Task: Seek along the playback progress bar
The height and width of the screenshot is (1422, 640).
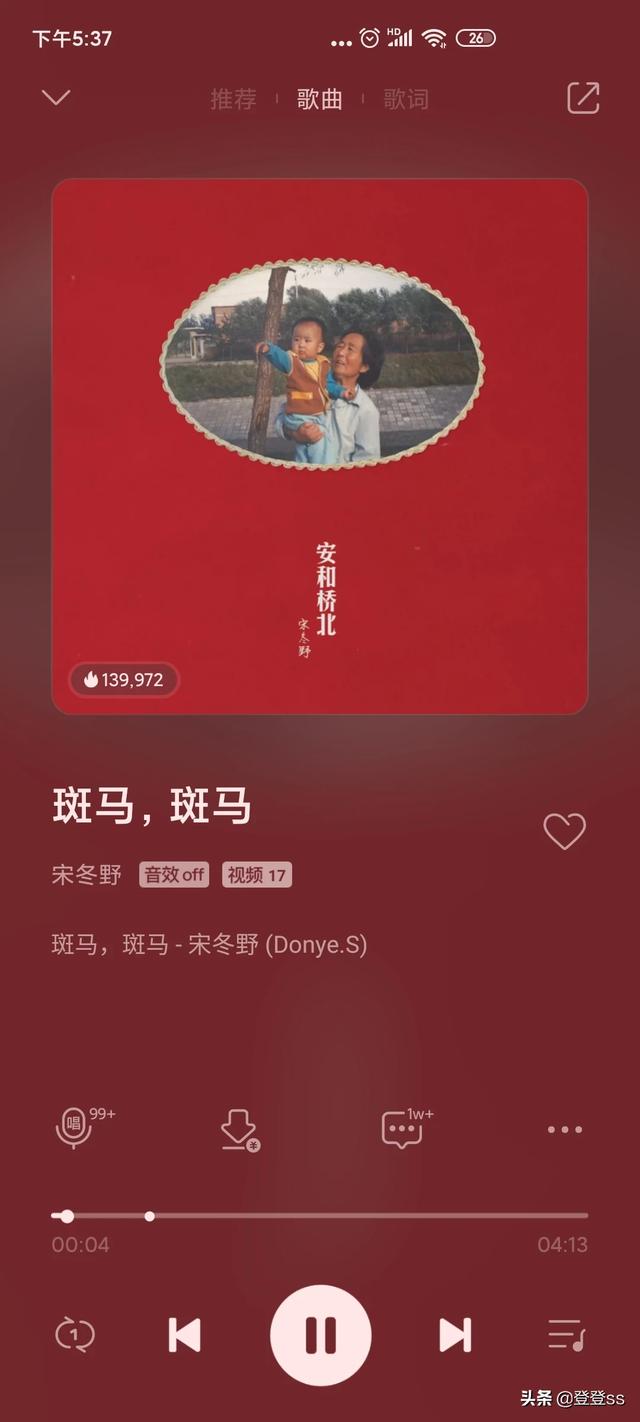Action: (x=320, y=1216)
